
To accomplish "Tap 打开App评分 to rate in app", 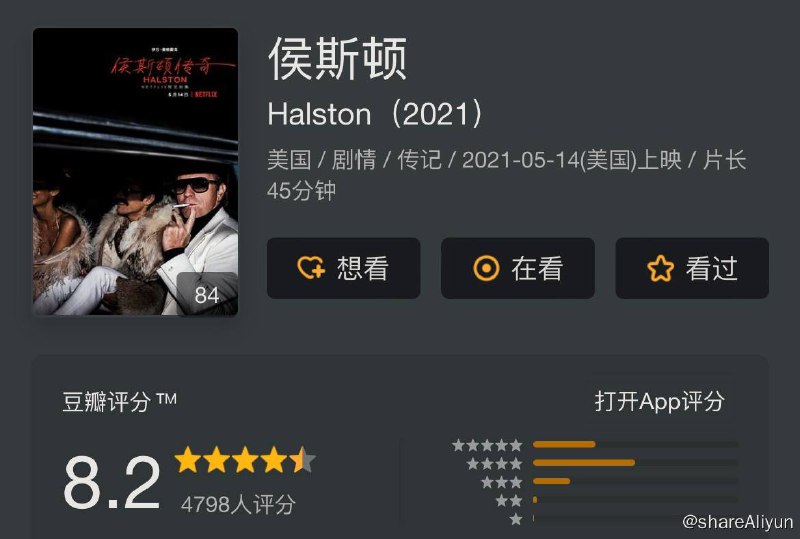I will (659, 402).
